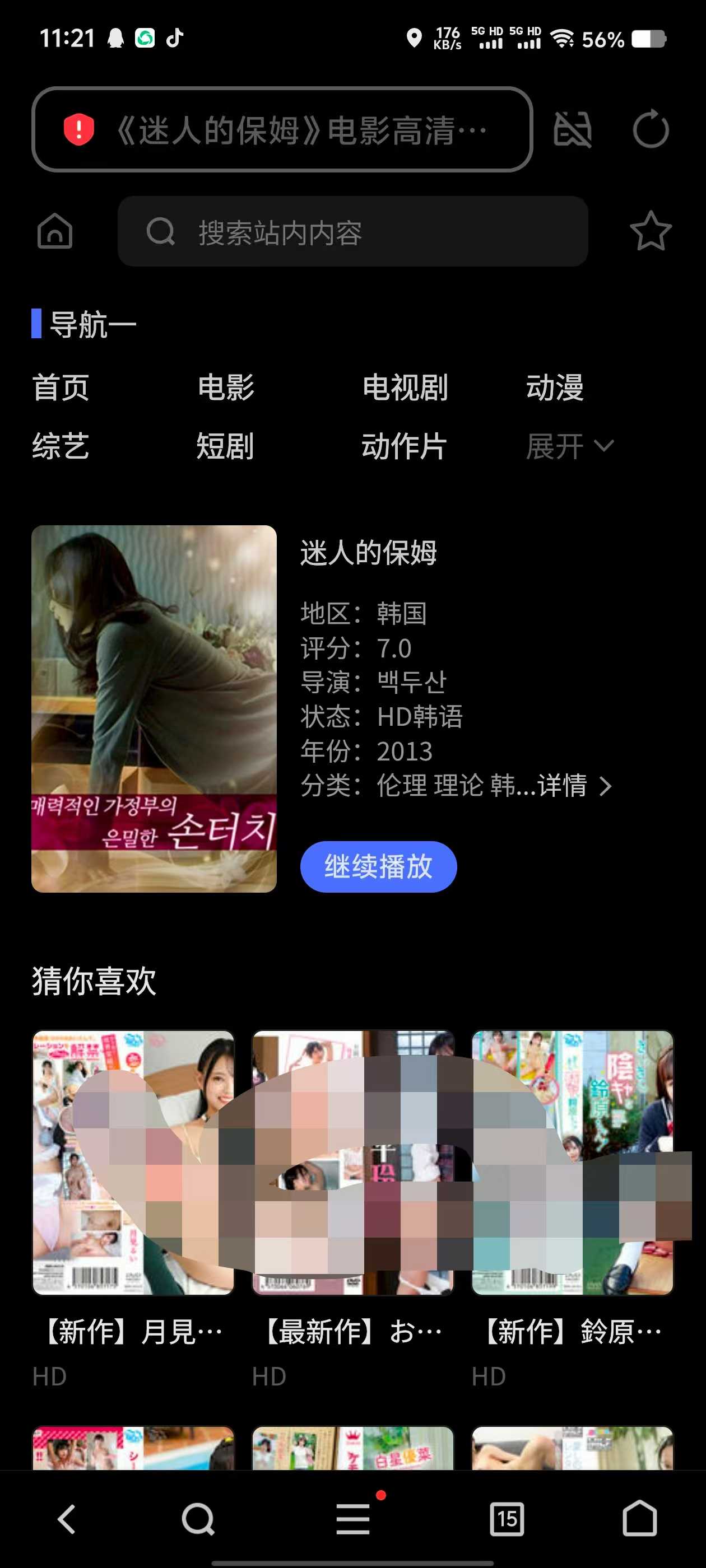View the 综艺 category
This screenshot has width=706, height=1568.
(61, 446)
